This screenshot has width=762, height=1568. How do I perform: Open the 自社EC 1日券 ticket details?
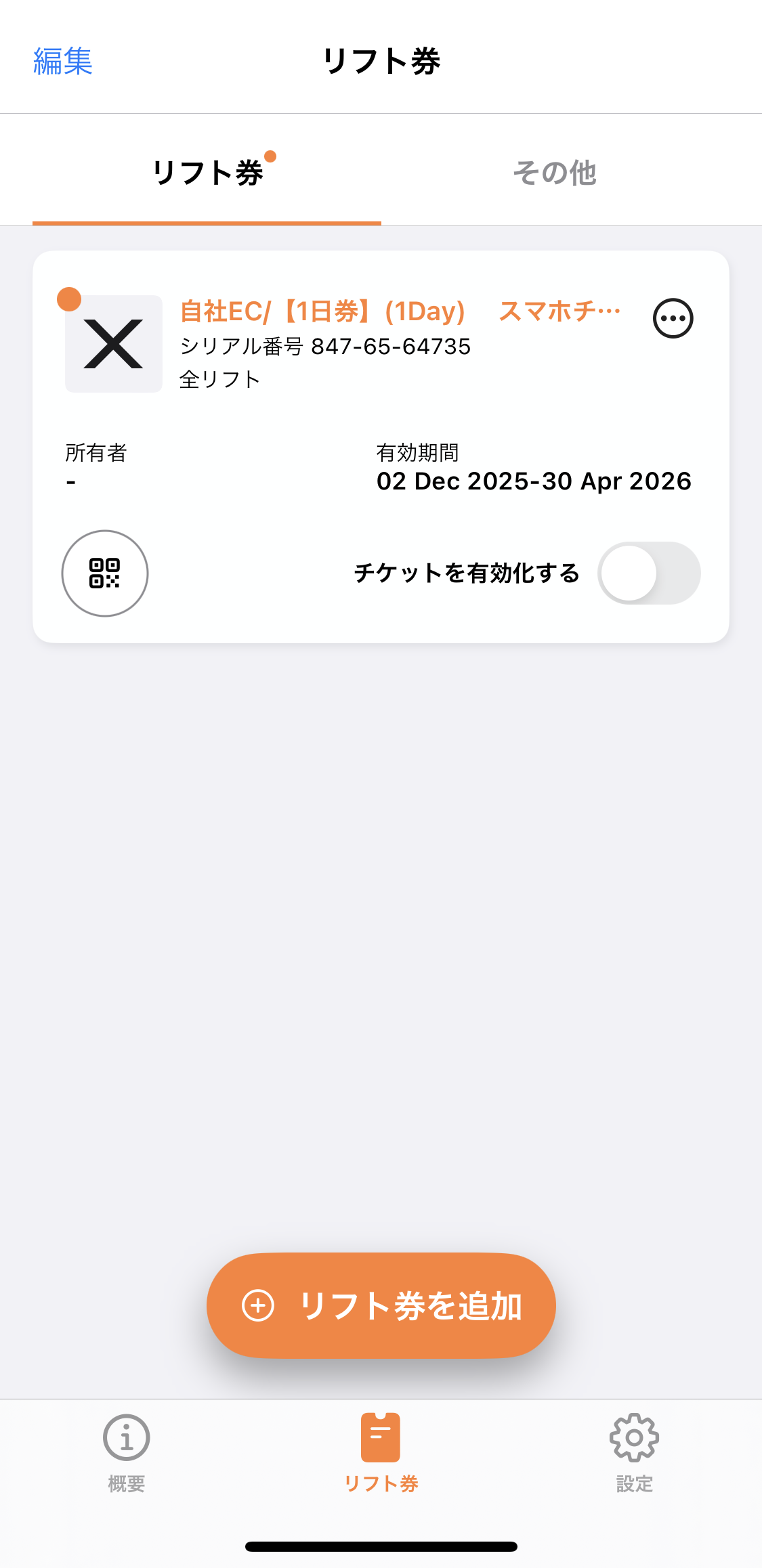click(400, 311)
